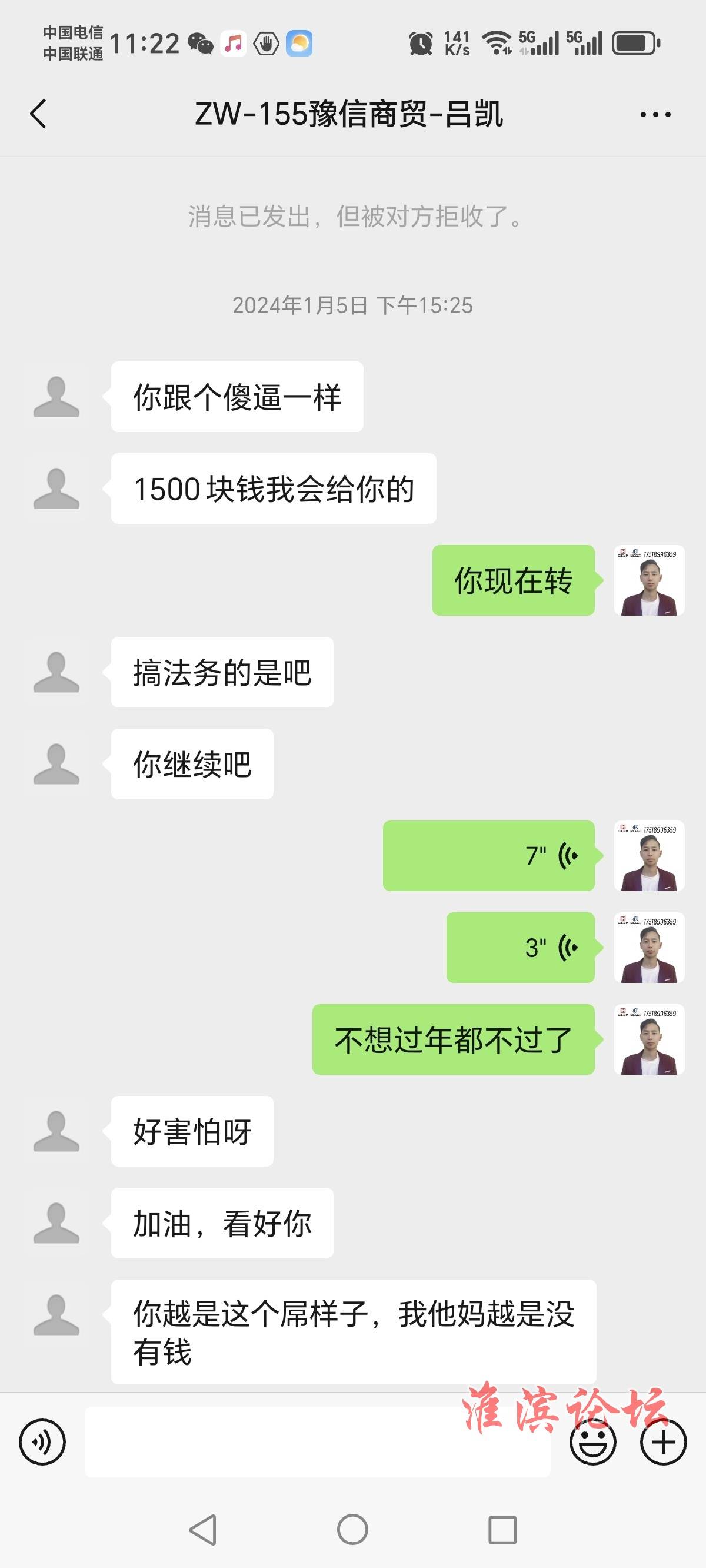Image resolution: width=706 pixels, height=1568 pixels.
Task: Open the plus attachments menu
Action: [664, 1441]
